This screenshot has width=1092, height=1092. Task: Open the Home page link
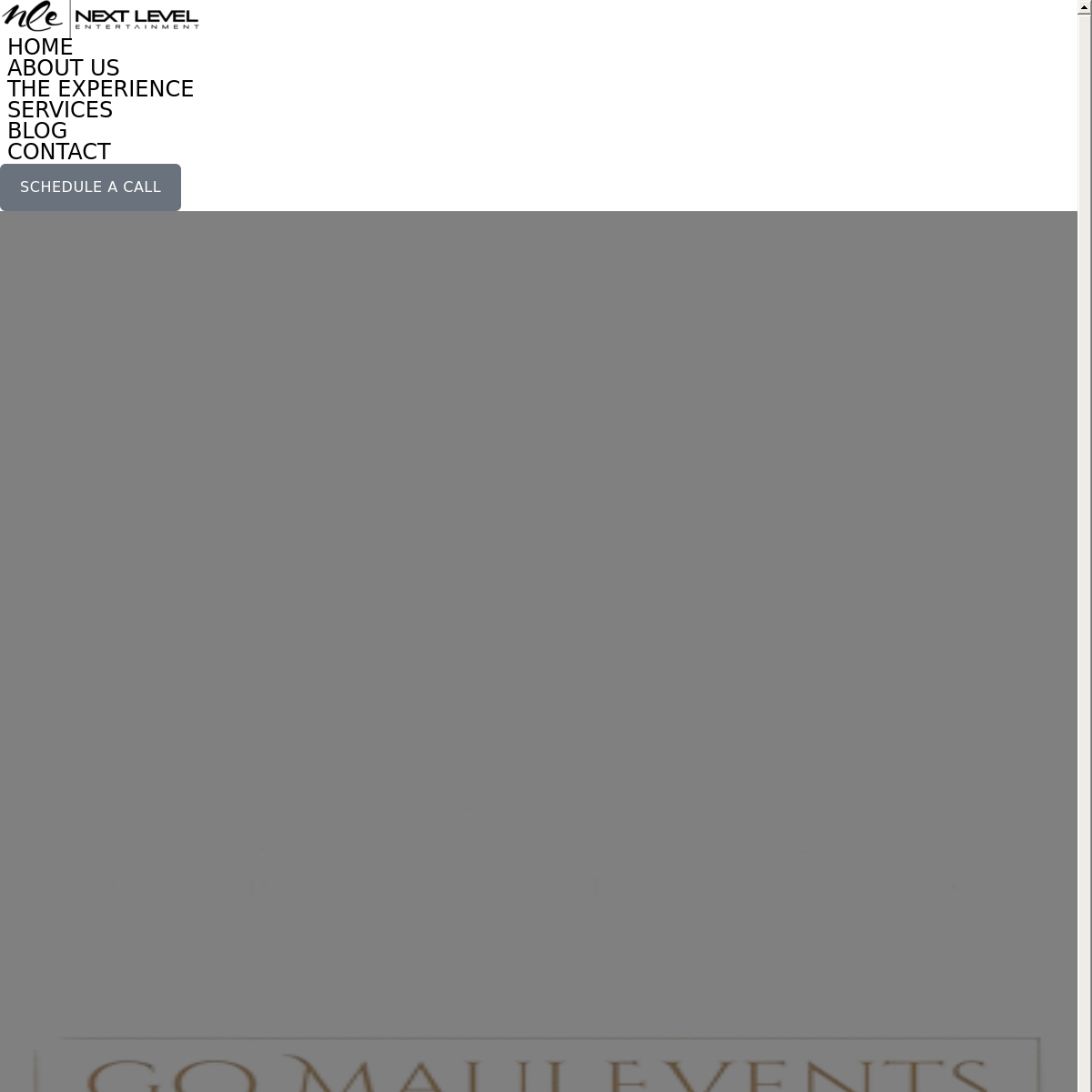(40, 47)
